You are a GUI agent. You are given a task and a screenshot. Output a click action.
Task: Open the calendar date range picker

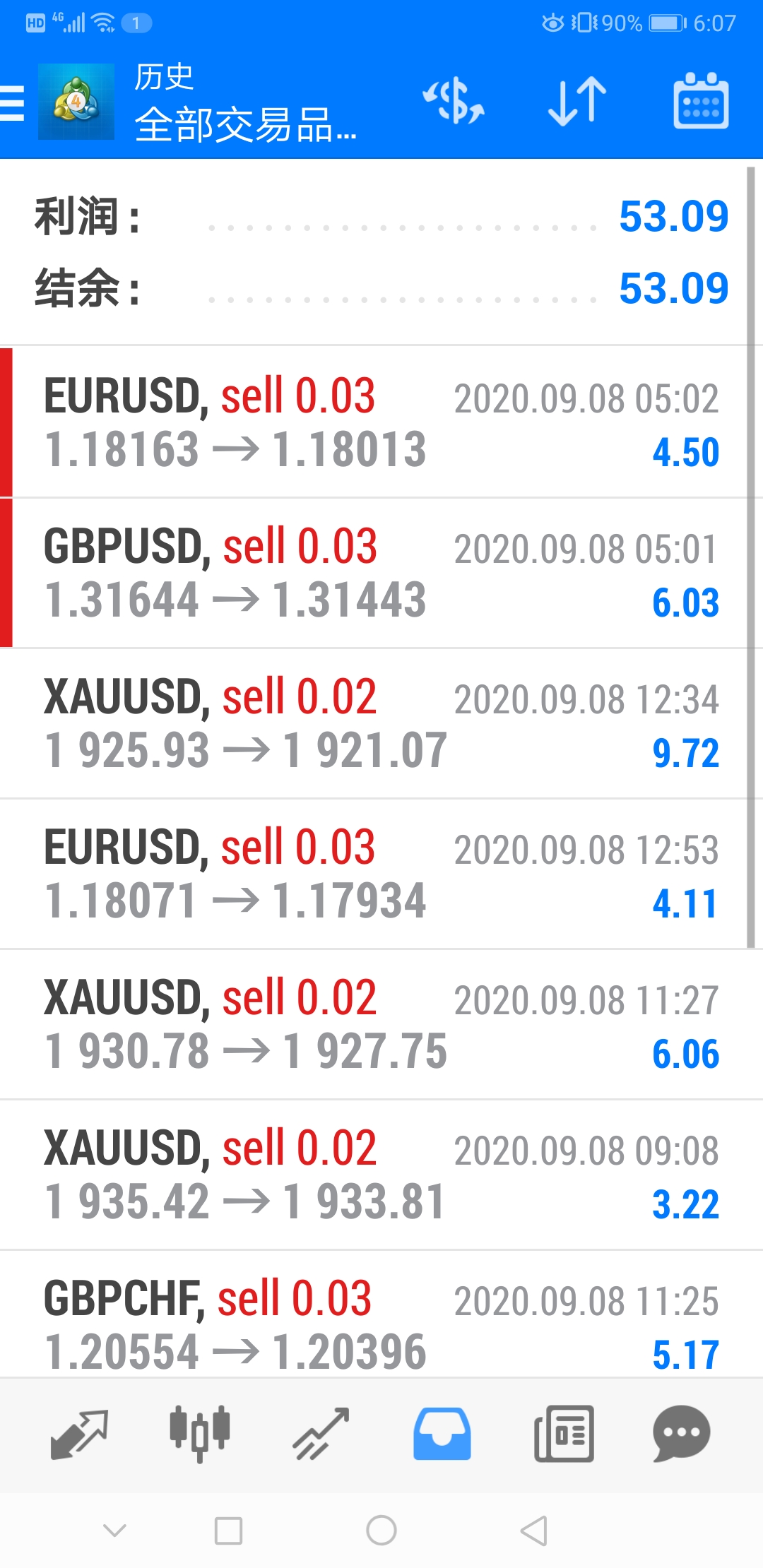(701, 101)
